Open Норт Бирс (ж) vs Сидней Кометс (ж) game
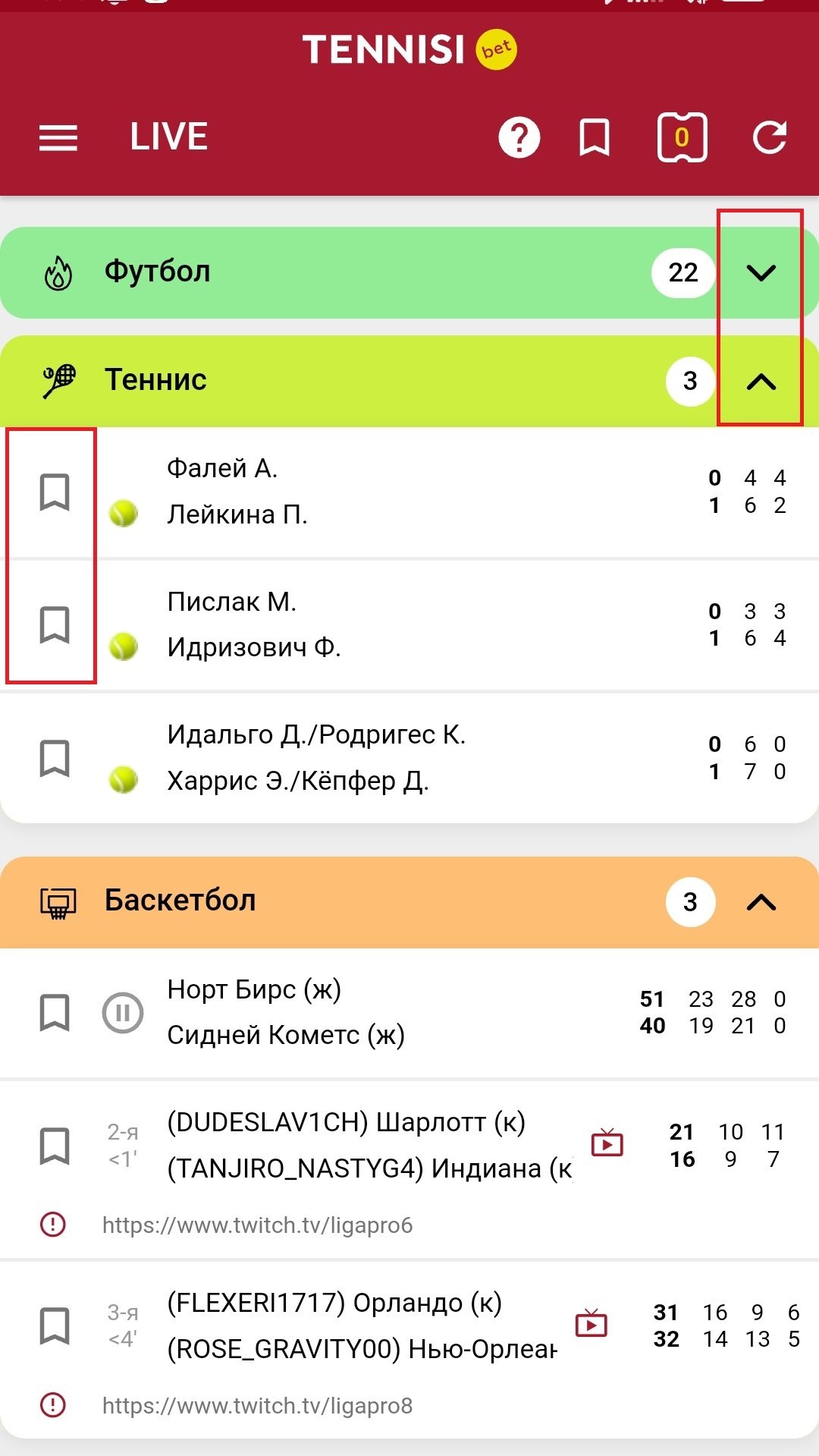 379,1012
